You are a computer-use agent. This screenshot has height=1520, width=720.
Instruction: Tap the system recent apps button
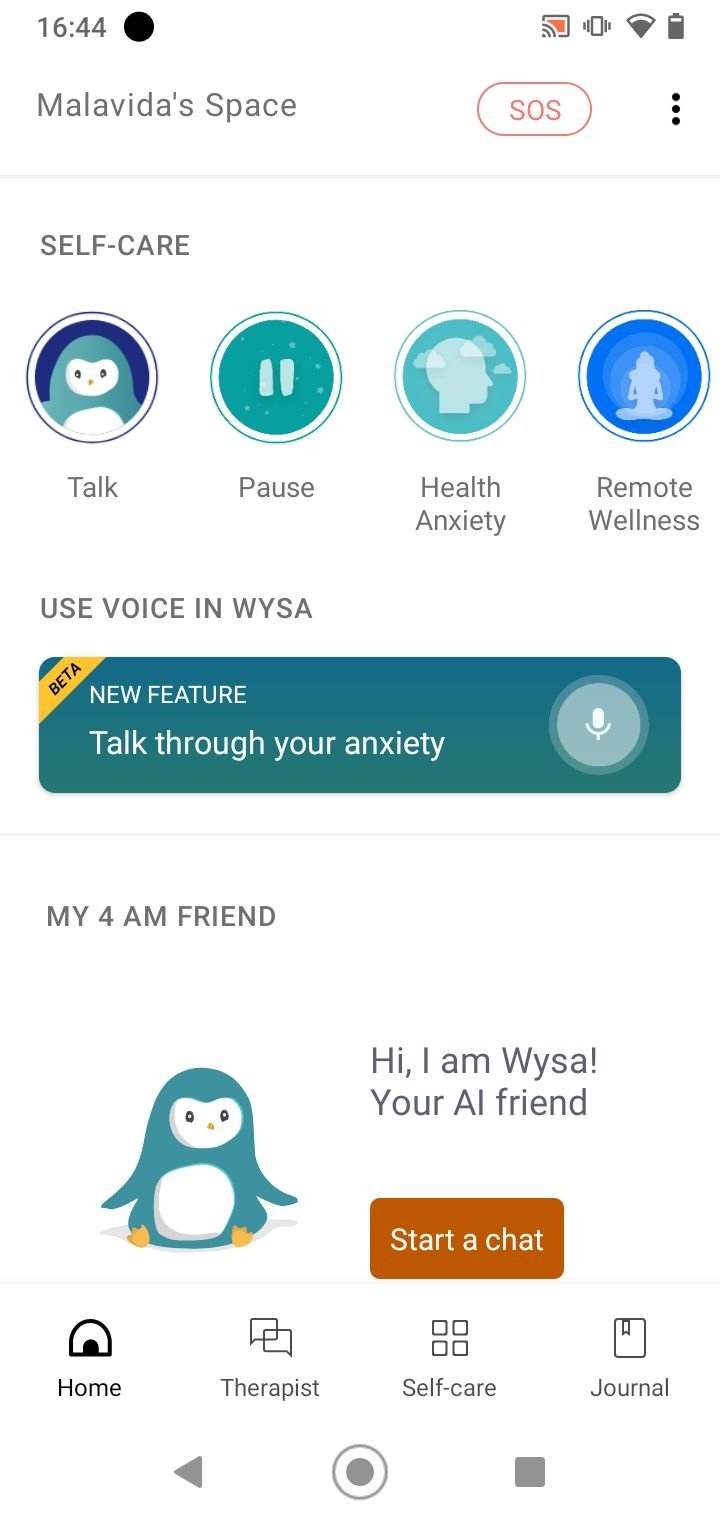click(529, 1472)
